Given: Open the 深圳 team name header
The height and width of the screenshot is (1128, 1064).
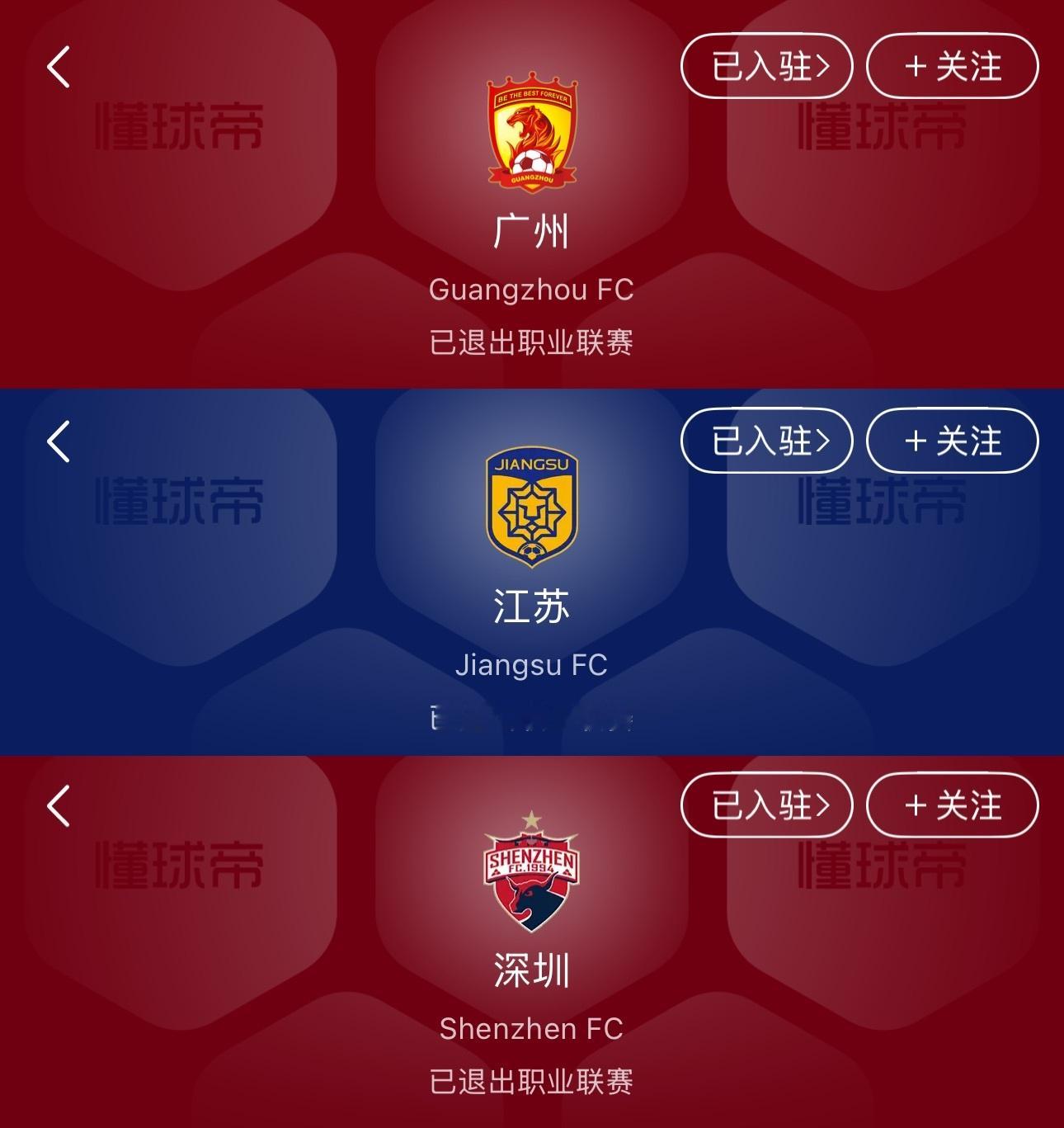Looking at the screenshot, I should click(x=532, y=970).
